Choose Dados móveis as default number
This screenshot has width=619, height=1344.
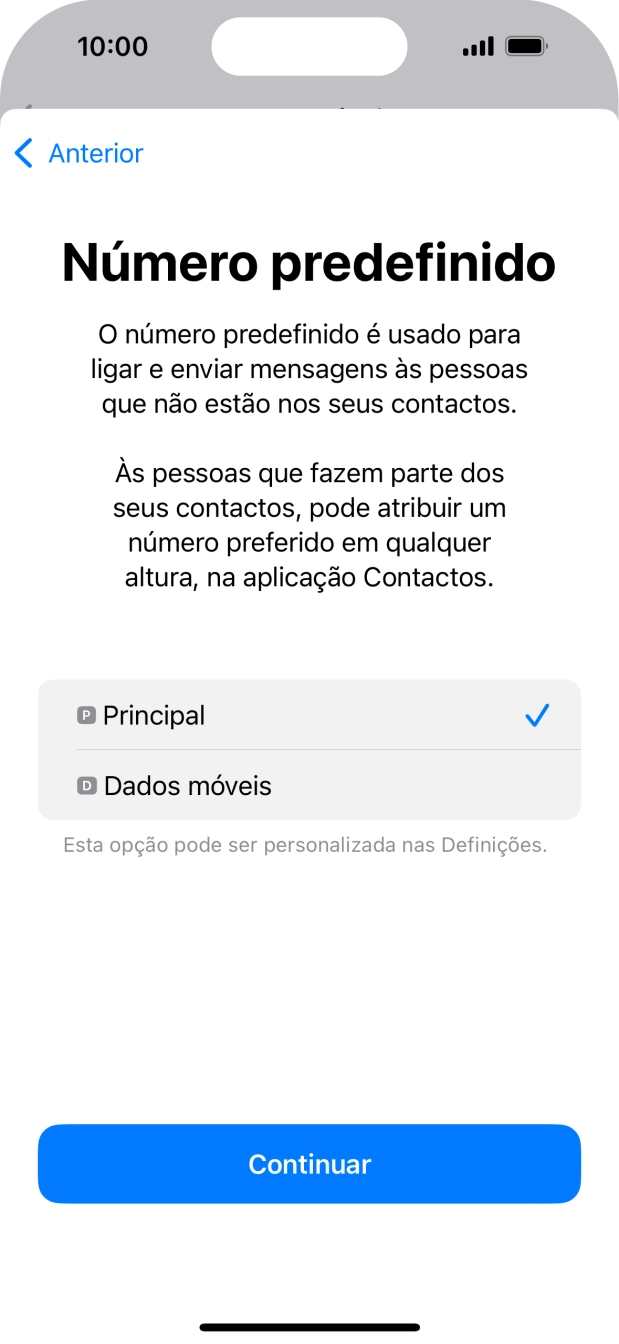coord(308,786)
